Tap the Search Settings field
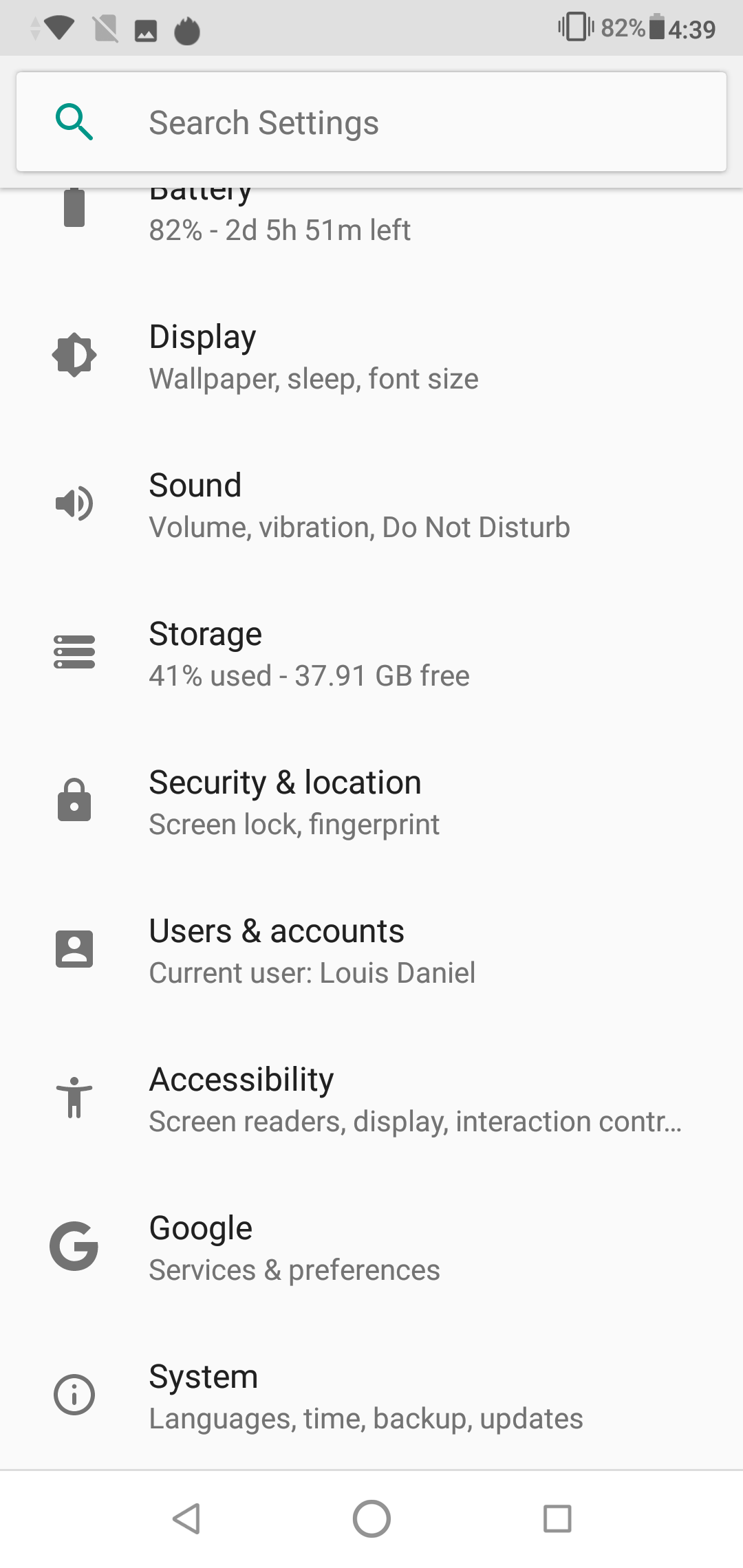 coord(371,122)
